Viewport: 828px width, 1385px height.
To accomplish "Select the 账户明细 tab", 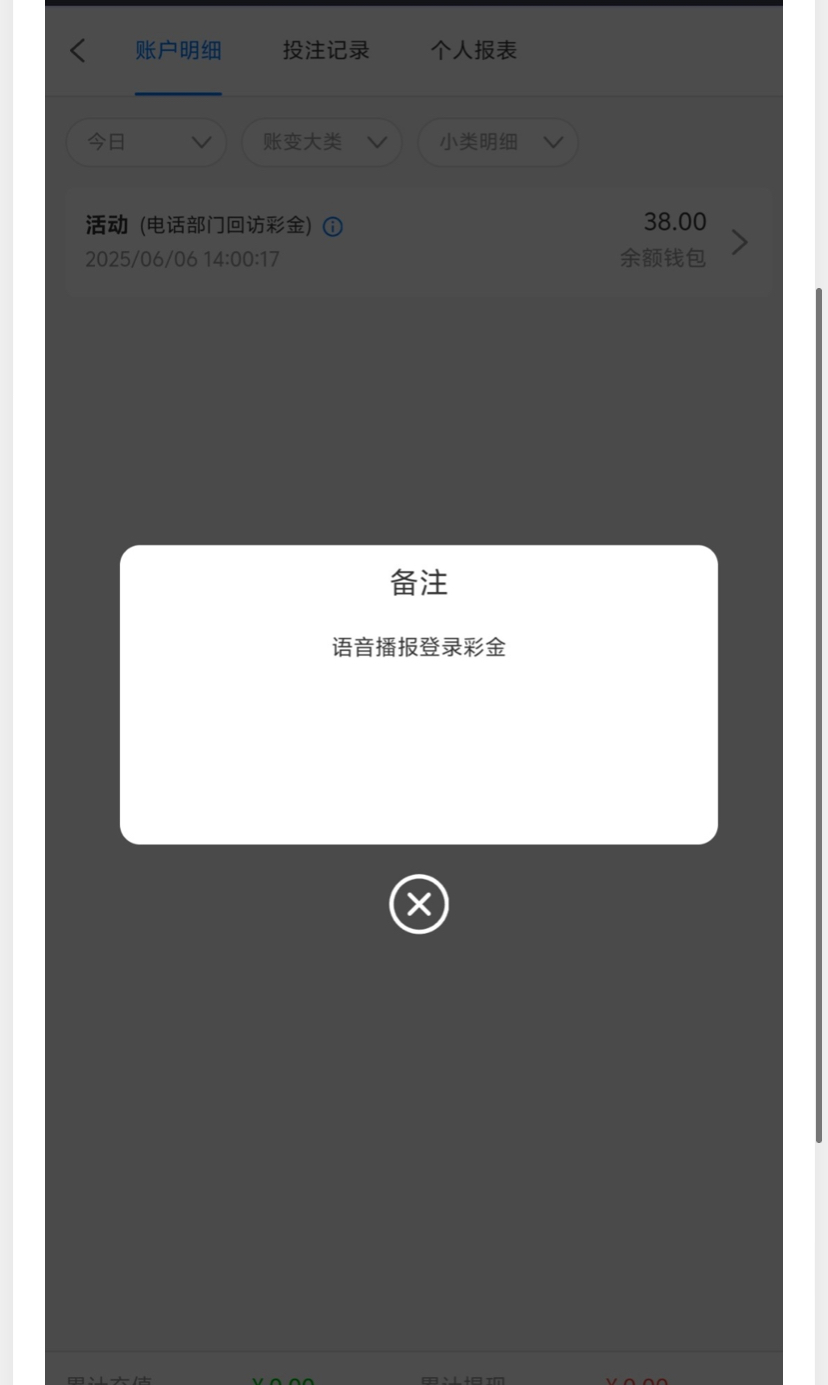I will tap(178, 51).
